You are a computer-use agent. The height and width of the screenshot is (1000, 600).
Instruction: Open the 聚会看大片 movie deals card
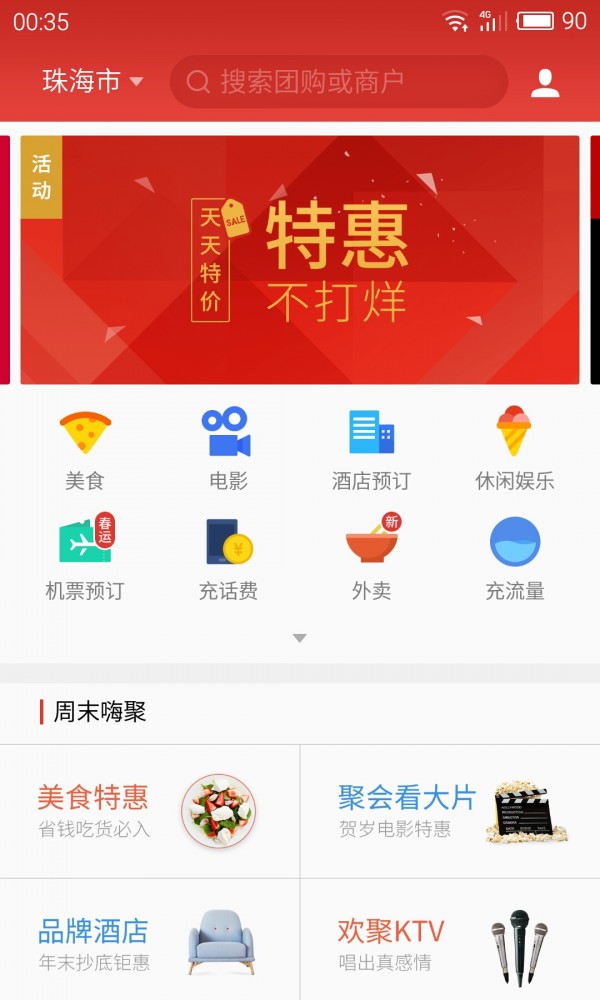click(x=450, y=811)
